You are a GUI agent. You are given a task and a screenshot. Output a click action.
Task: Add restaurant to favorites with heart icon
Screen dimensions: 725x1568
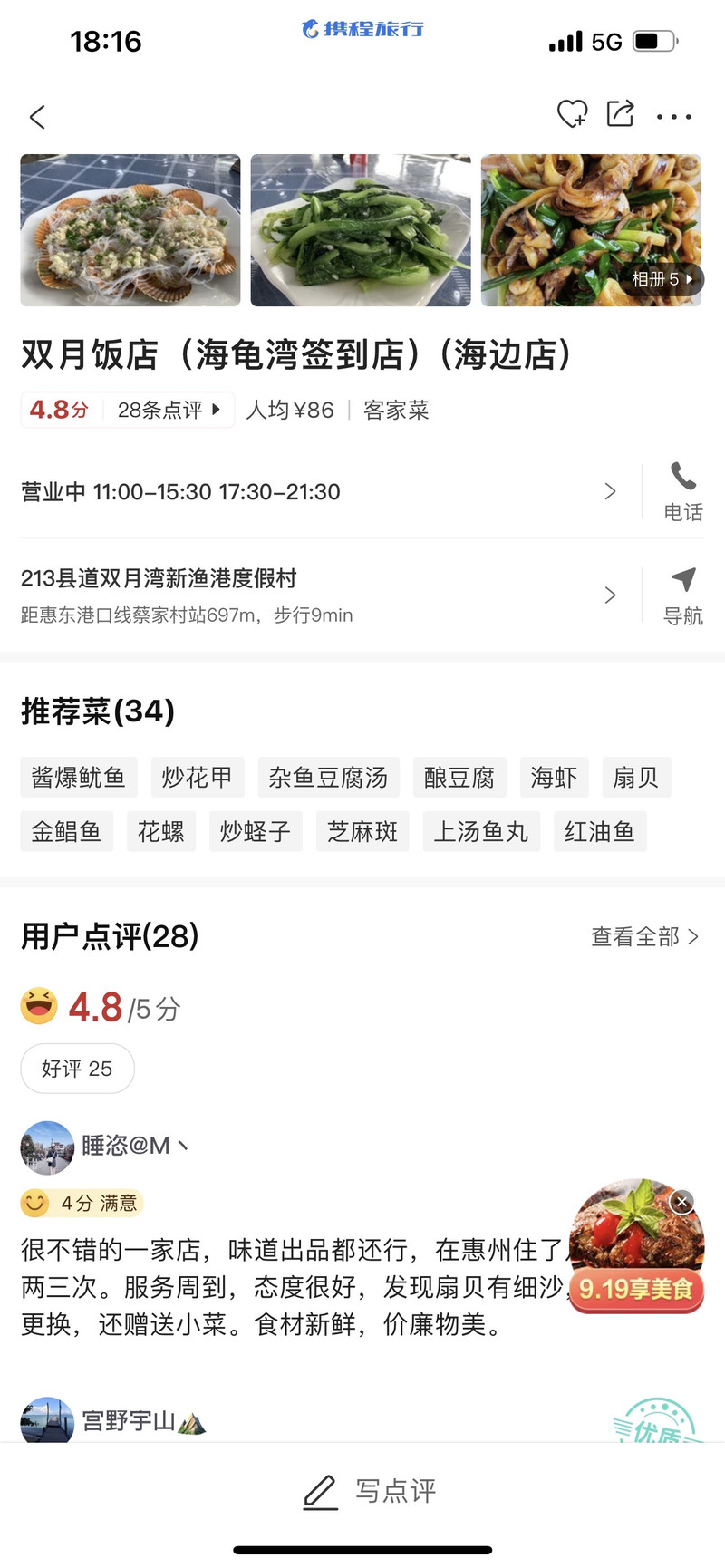tap(572, 114)
